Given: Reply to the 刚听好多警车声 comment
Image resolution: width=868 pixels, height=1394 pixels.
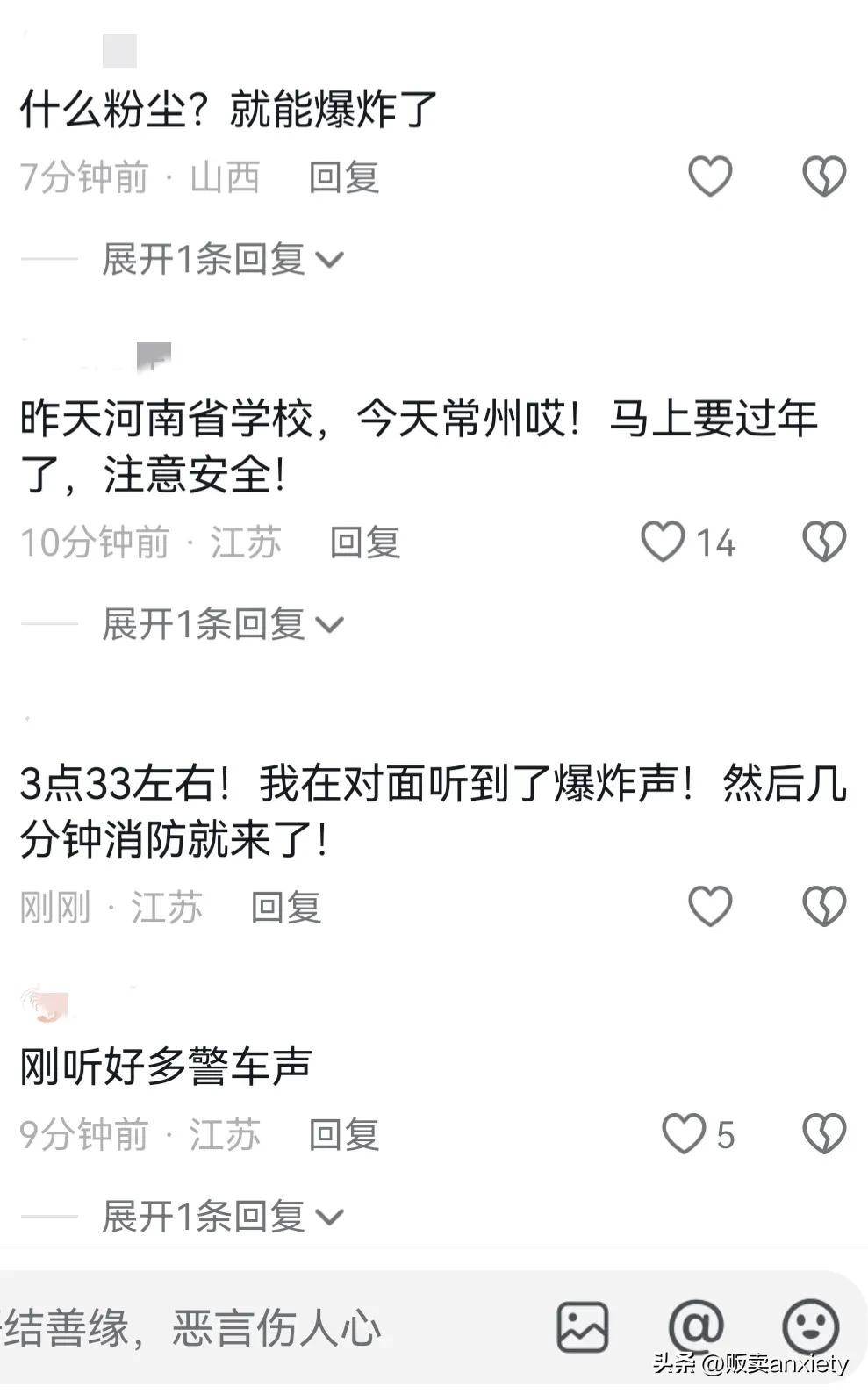Looking at the screenshot, I should coord(343,1136).
